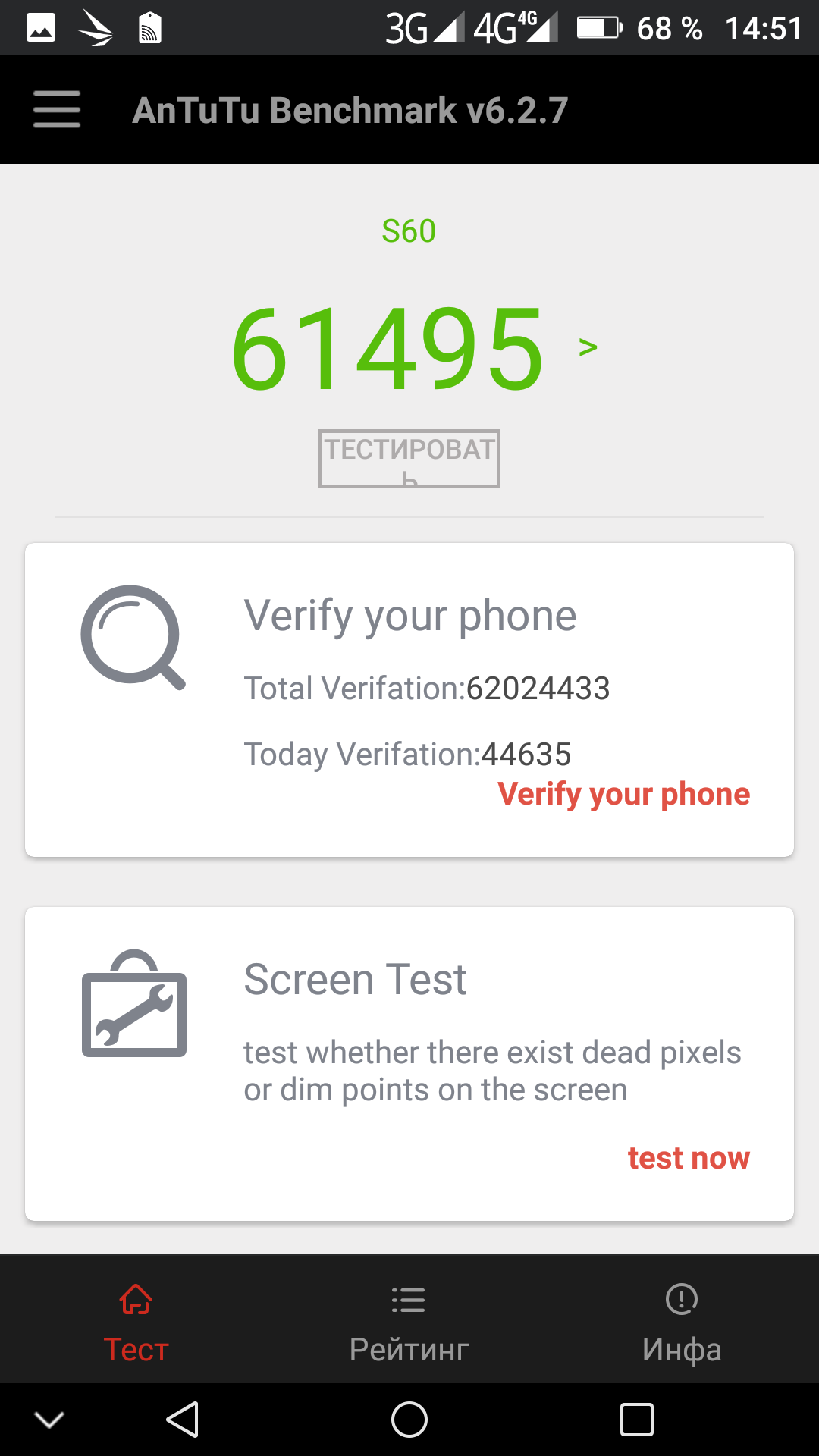This screenshot has height=1456, width=819.
Task: Tap the red Verify your phone link
Action: point(623,794)
